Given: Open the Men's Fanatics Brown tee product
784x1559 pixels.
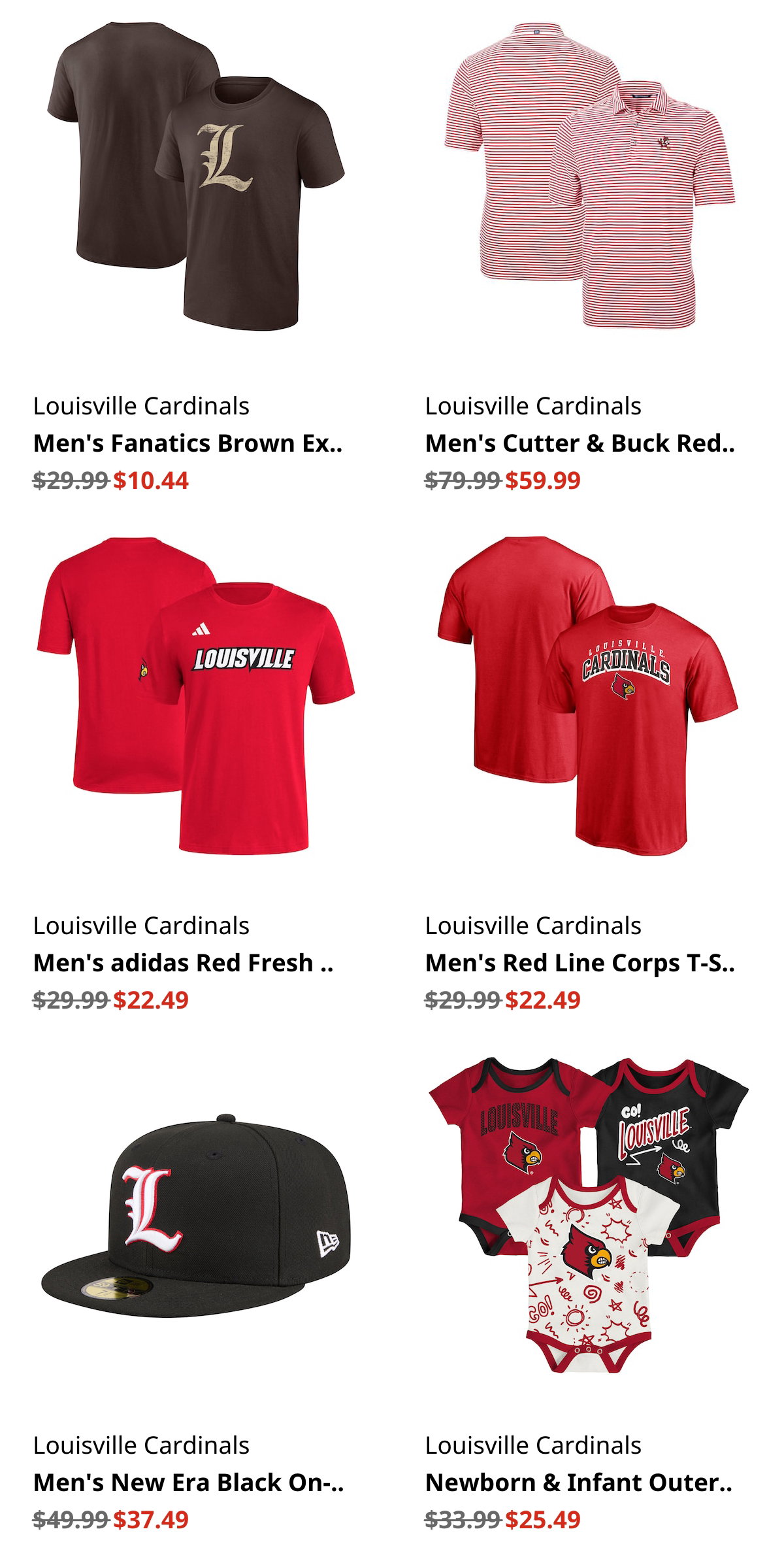Looking at the screenshot, I should [188, 443].
